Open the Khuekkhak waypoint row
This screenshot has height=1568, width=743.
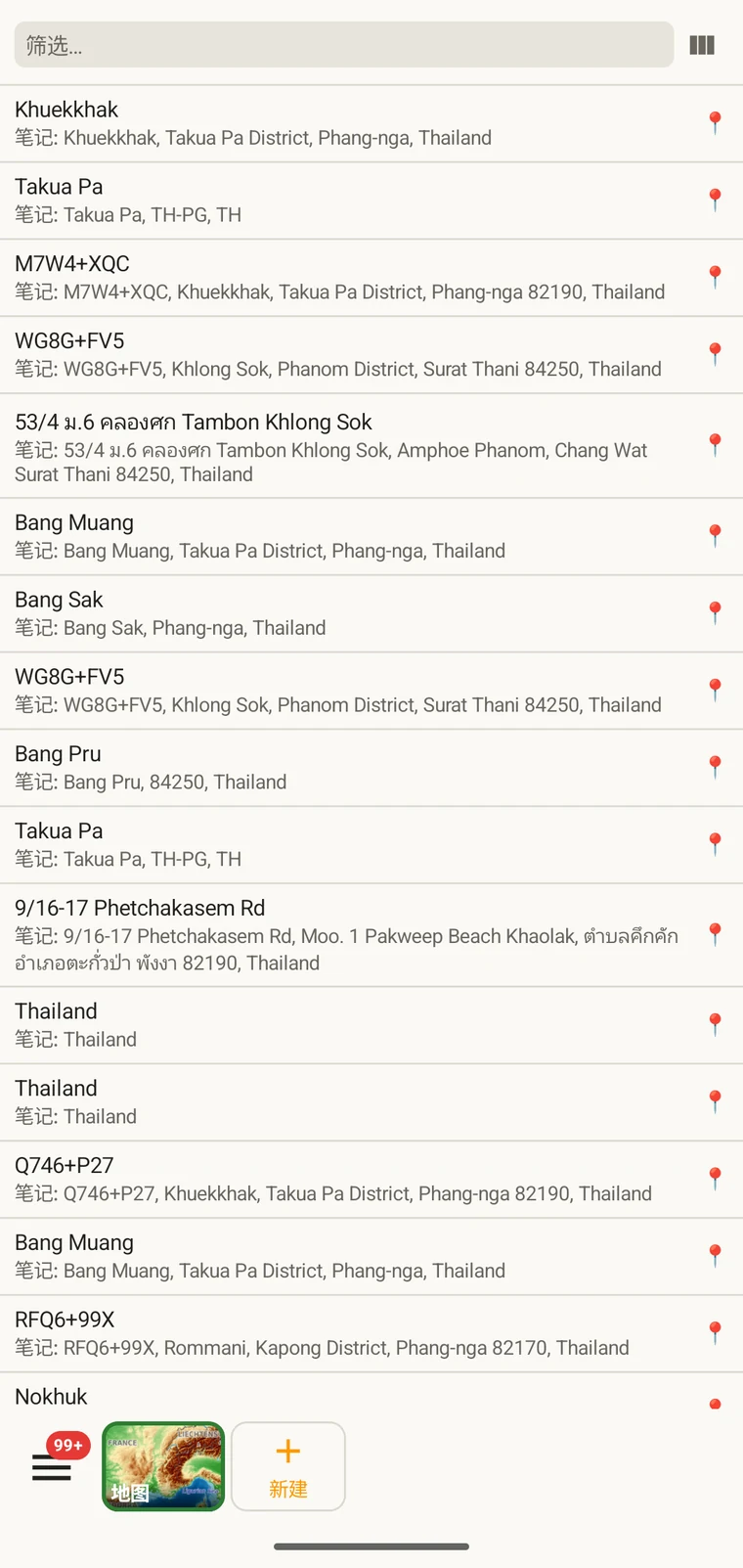(x=371, y=123)
